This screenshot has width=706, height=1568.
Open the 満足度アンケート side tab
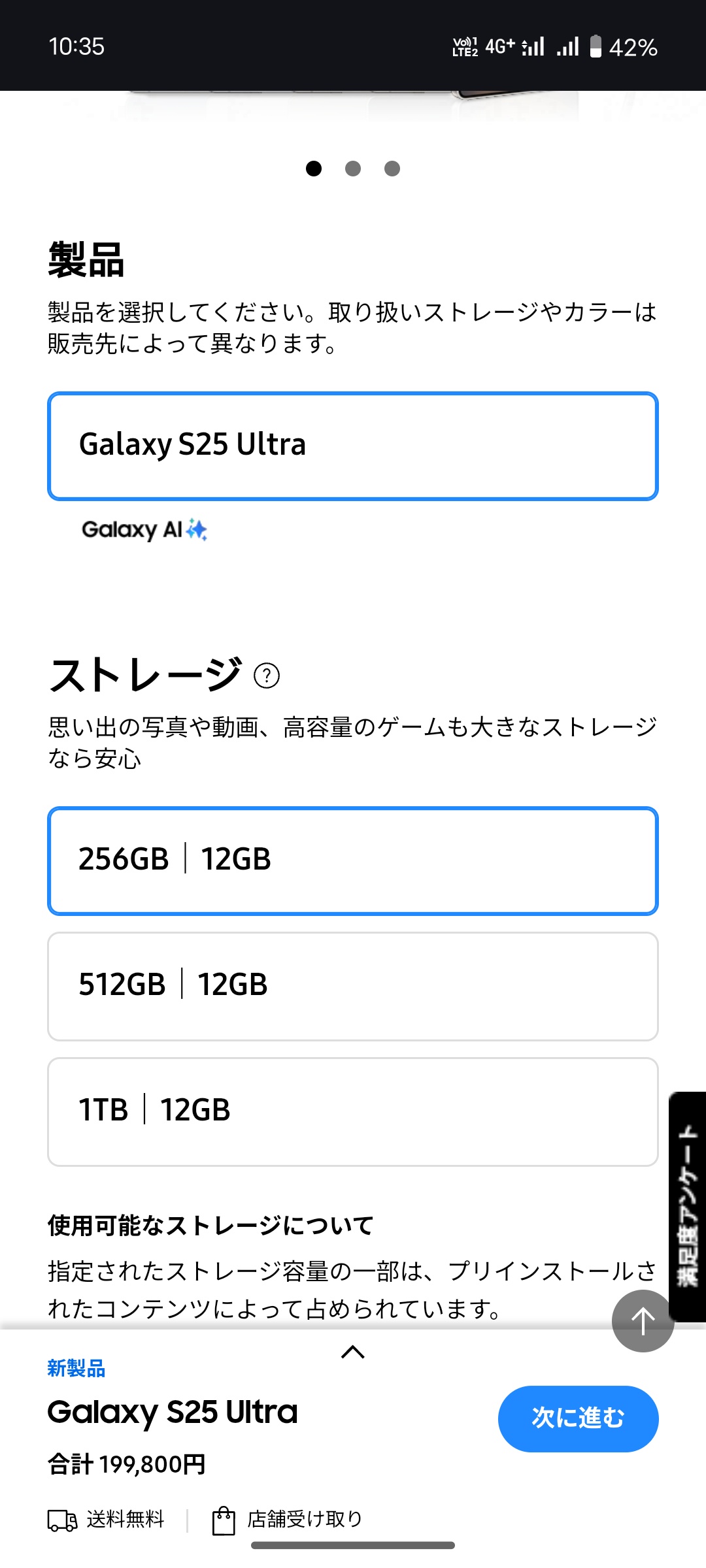coord(688,1206)
